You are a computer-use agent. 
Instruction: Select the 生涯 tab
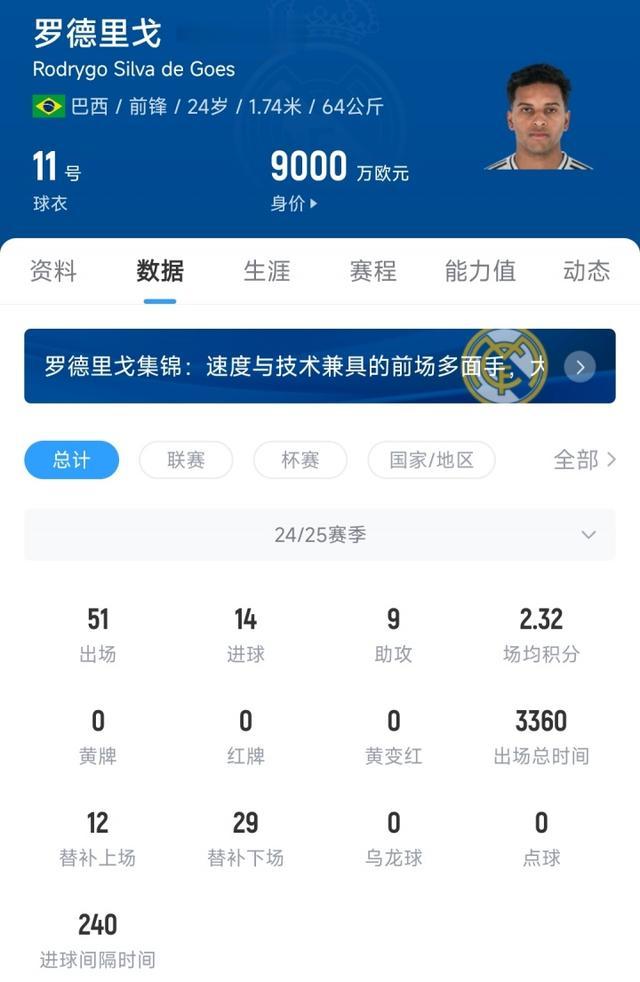pos(267,271)
